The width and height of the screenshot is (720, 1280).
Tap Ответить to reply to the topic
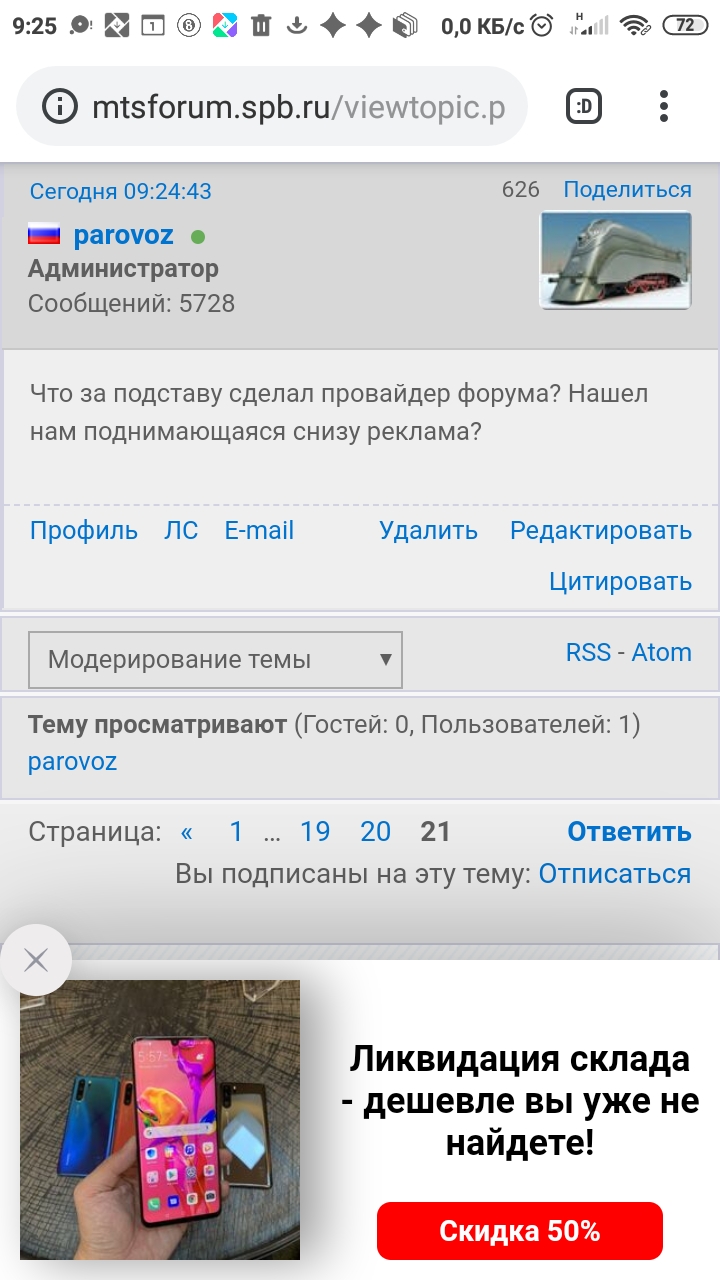coord(629,832)
